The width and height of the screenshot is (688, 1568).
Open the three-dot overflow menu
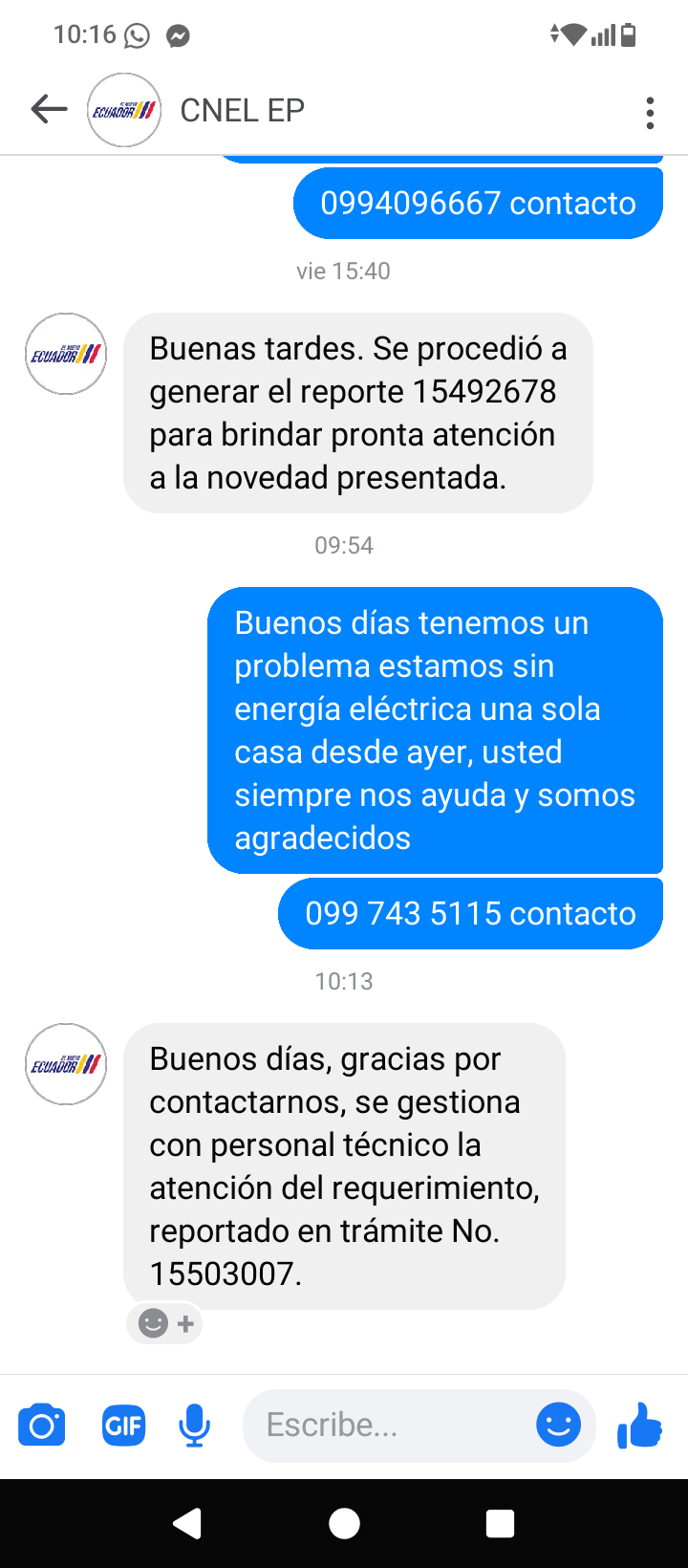[650, 112]
